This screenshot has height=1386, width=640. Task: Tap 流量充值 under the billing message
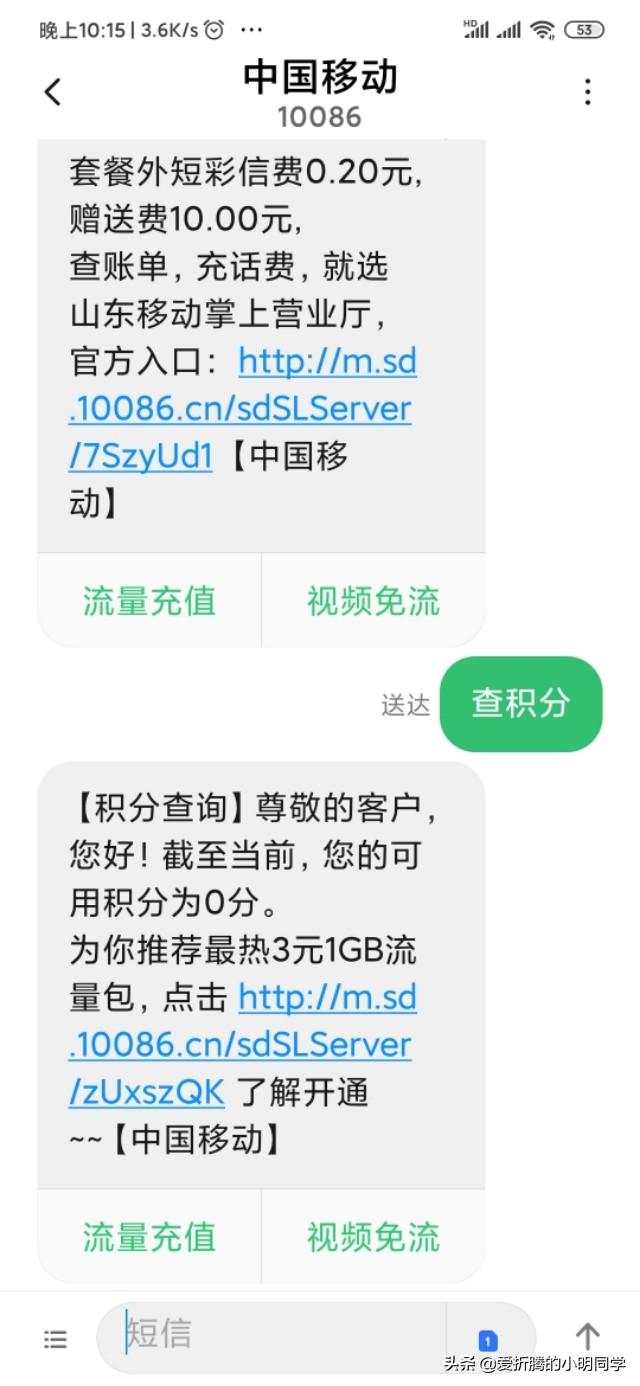tap(149, 602)
